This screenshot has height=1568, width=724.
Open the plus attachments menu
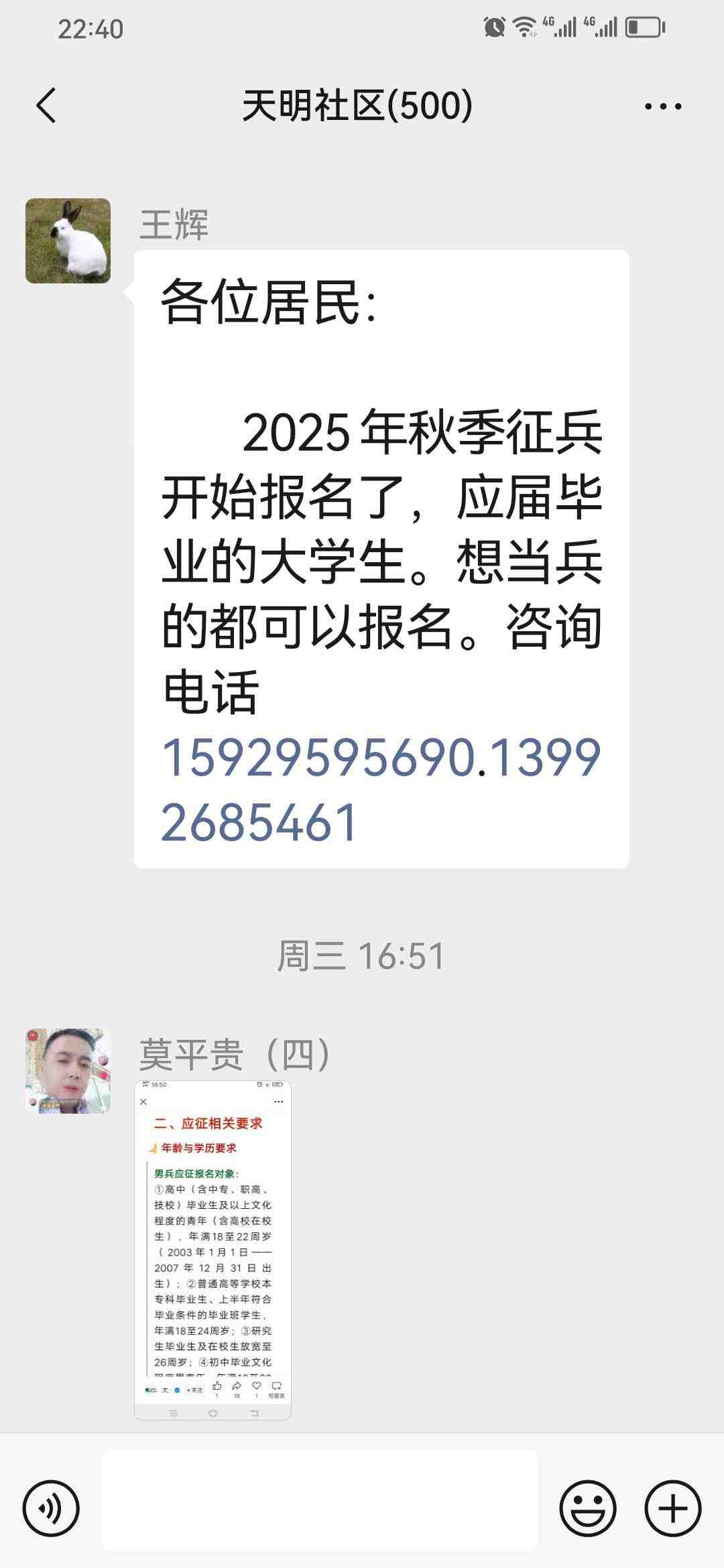pos(672,1508)
